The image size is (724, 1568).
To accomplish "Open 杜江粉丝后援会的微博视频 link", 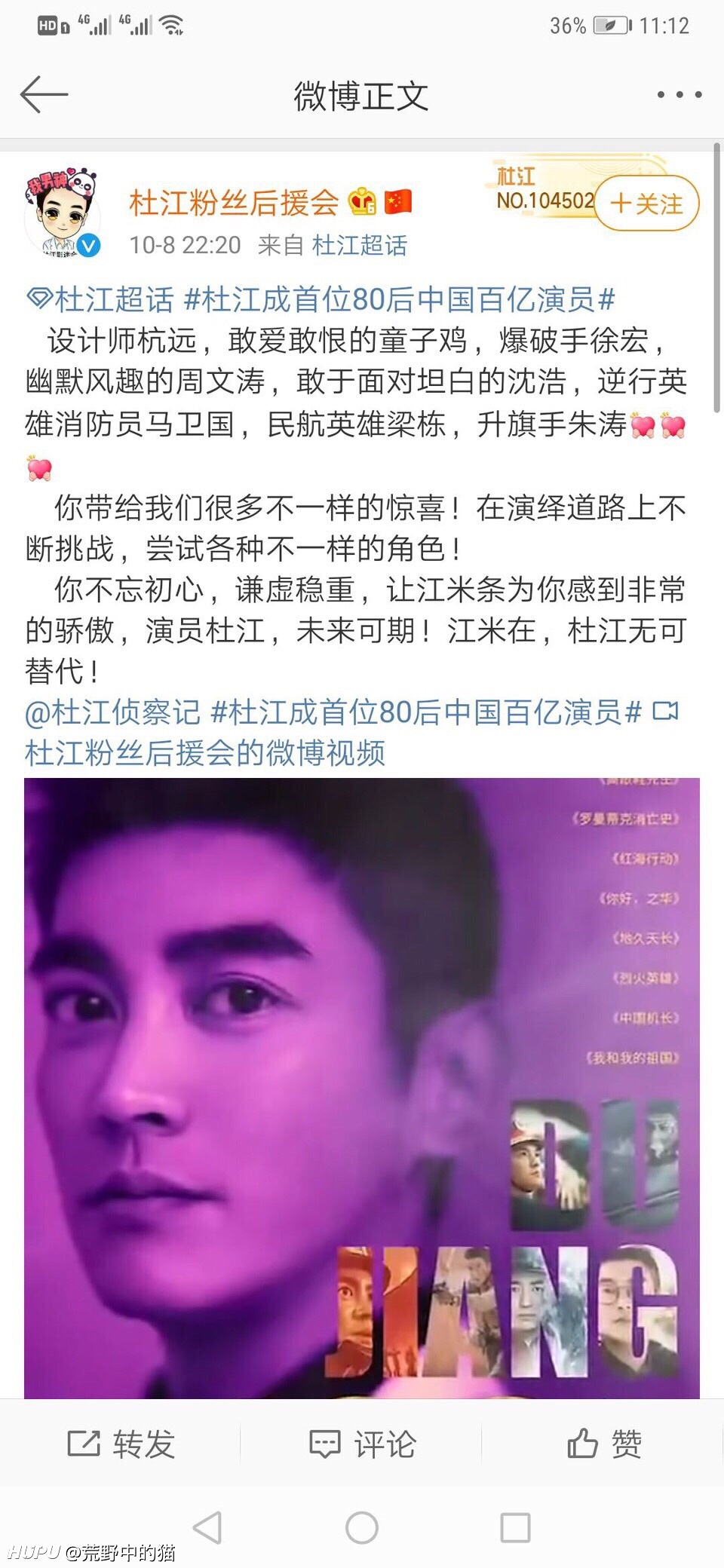I will (x=205, y=752).
